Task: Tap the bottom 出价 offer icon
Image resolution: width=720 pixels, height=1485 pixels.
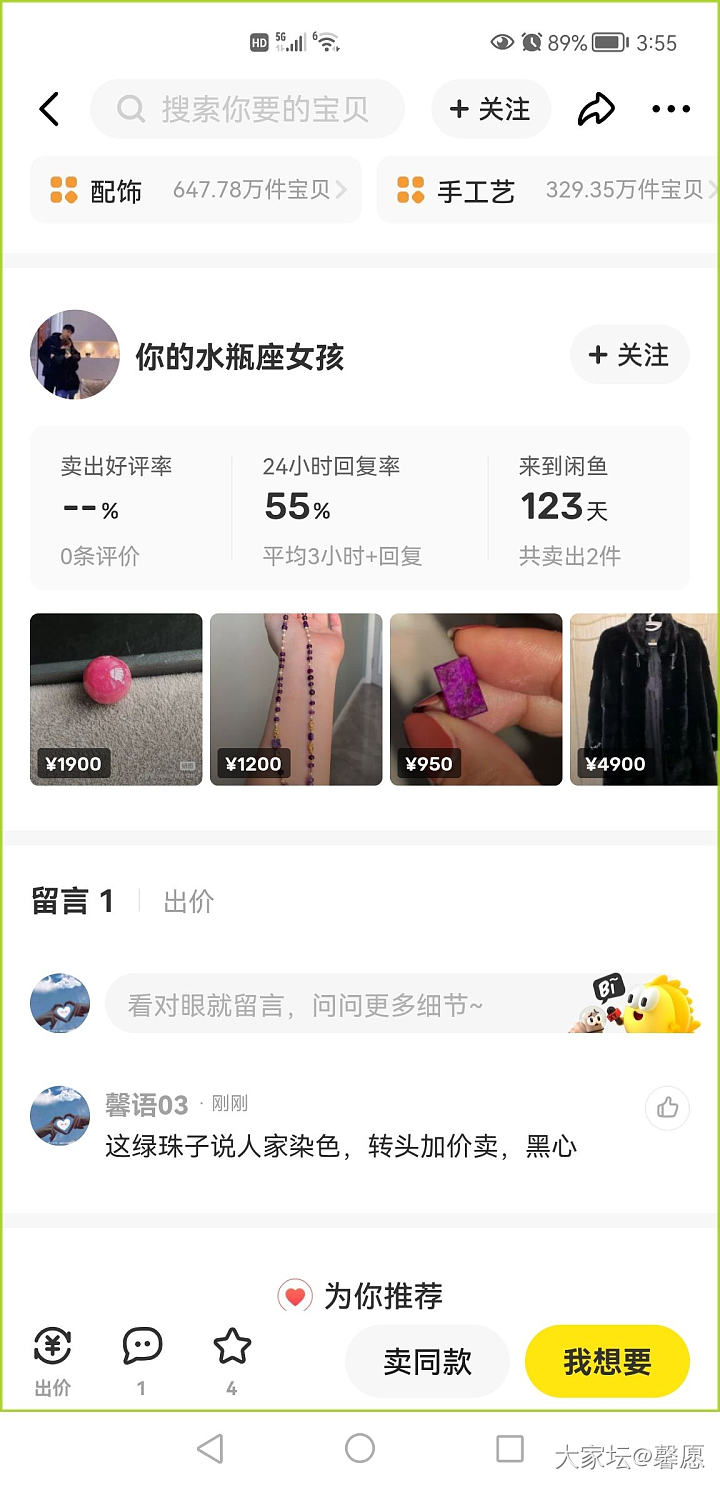Action: pyautogui.click(x=52, y=1359)
